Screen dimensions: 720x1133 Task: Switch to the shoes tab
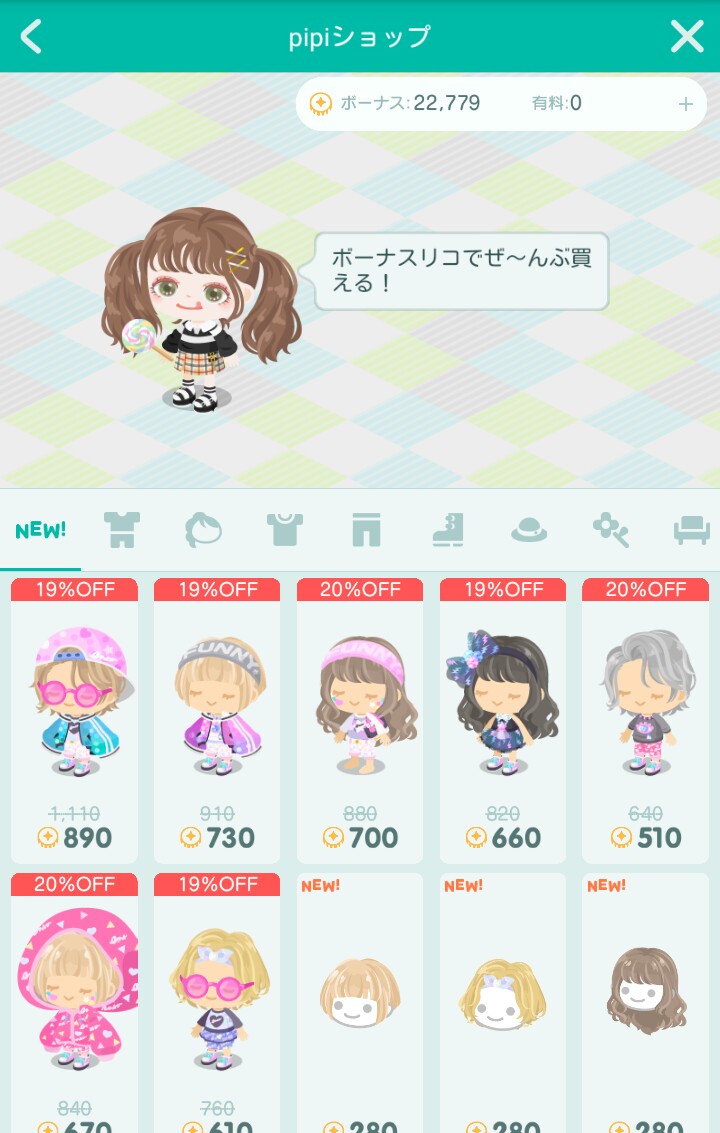point(448,530)
